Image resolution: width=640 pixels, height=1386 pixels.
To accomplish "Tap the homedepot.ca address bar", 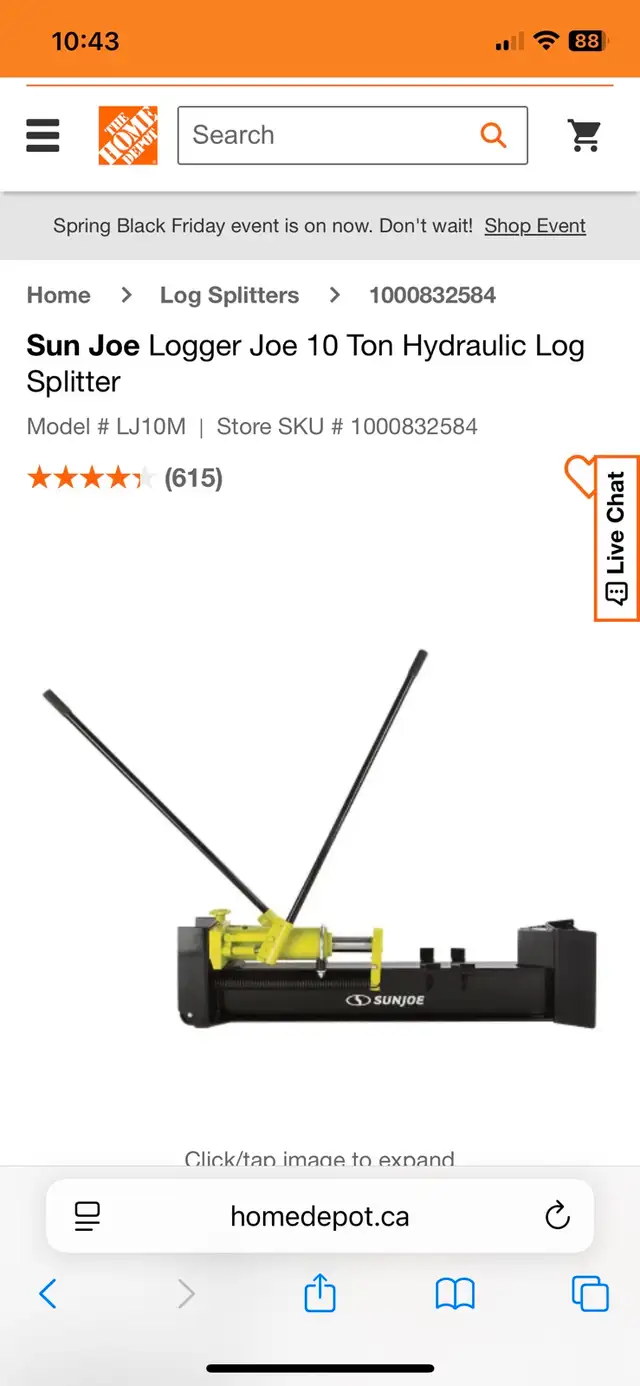I will tap(320, 1216).
